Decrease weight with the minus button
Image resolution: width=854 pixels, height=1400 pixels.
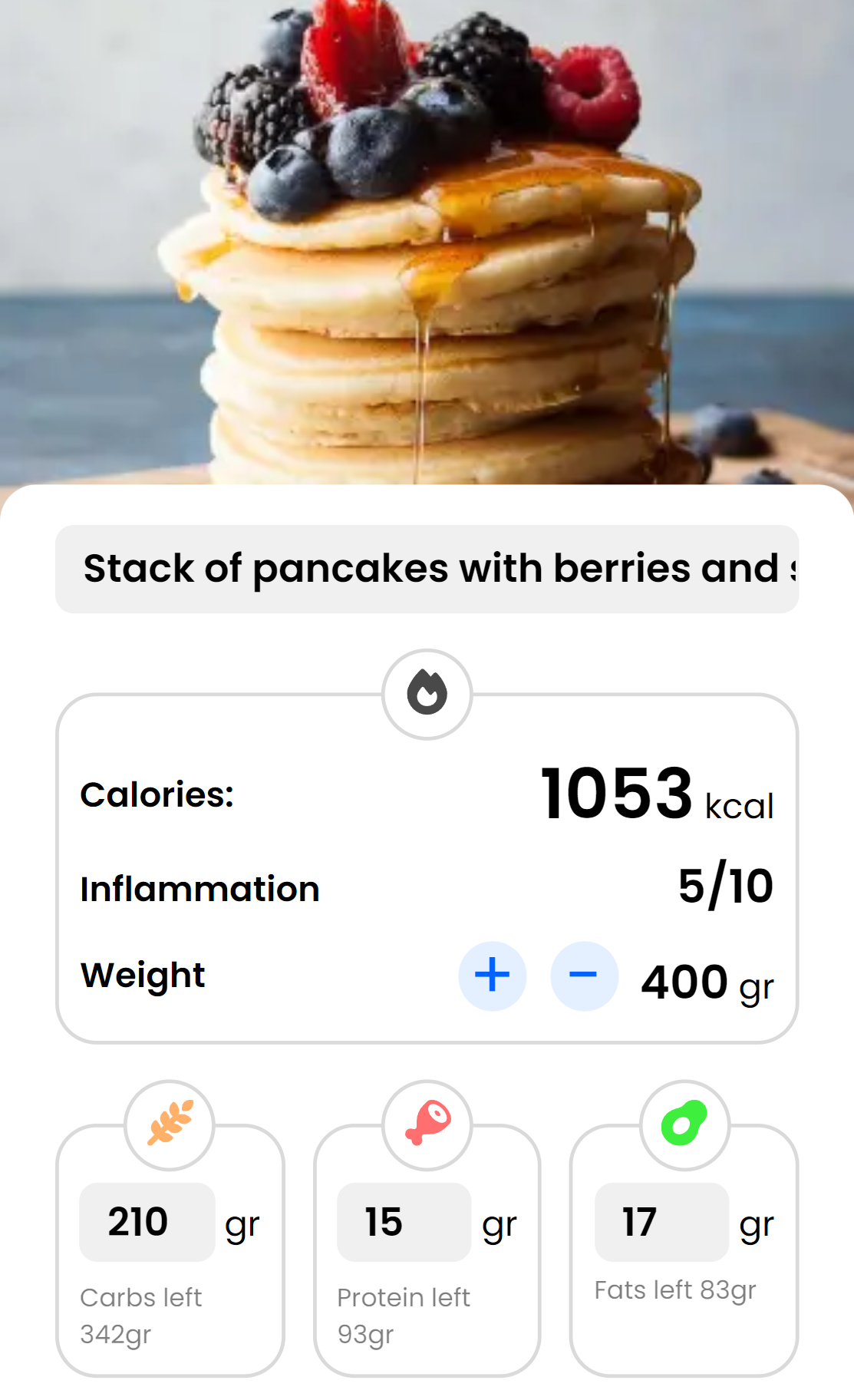[x=584, y=976]
